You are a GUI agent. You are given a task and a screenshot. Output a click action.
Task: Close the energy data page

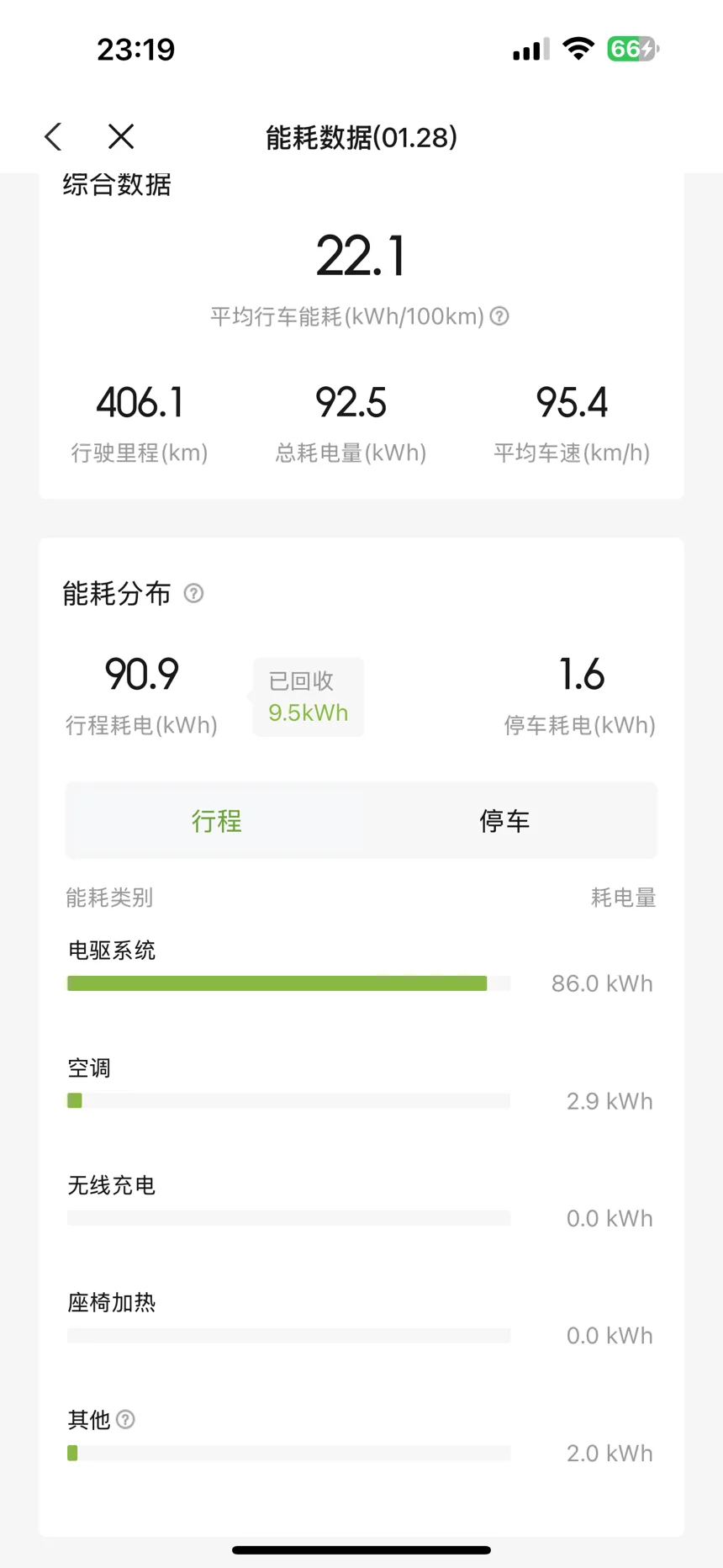[121, 136]
